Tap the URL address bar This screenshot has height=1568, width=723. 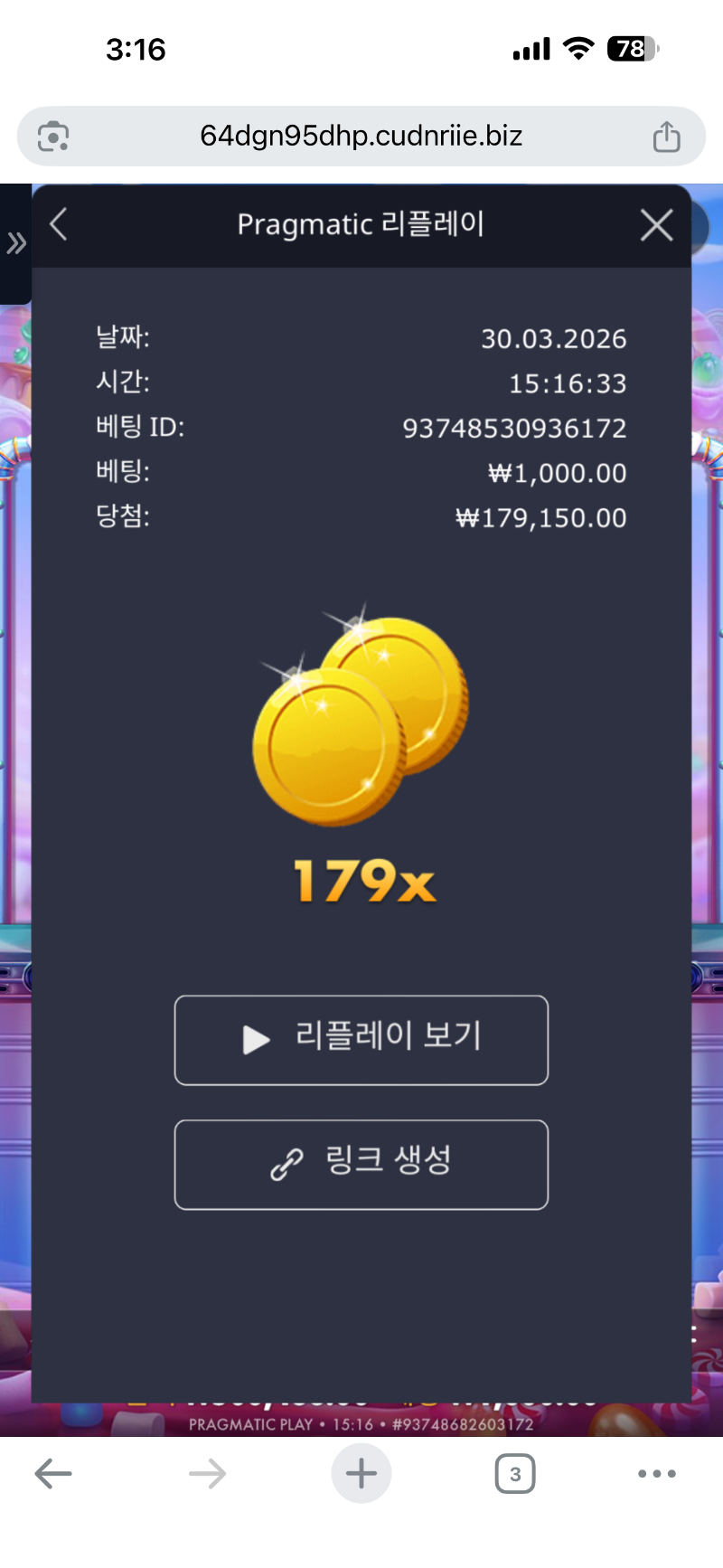click(361, 137)
